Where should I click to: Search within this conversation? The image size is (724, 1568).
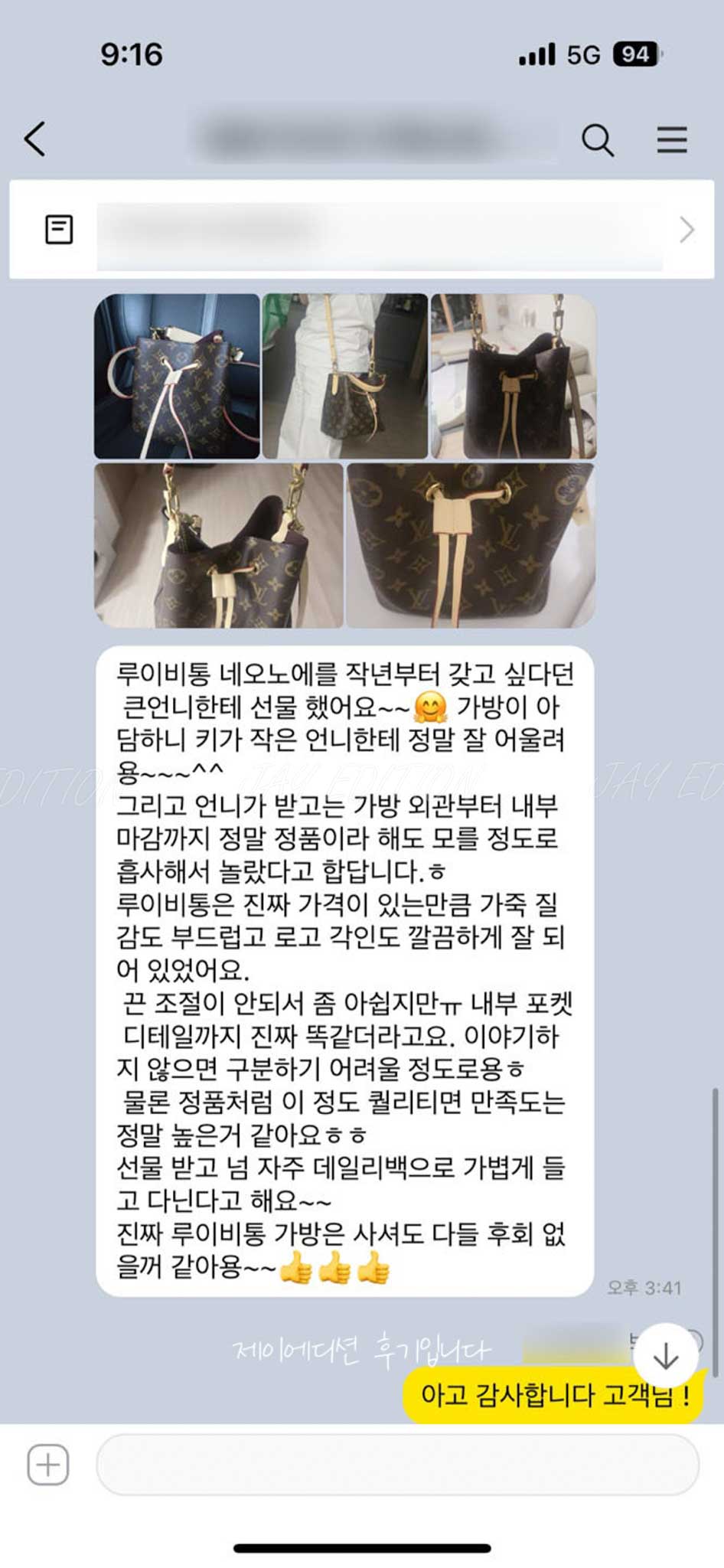[597, 140]
